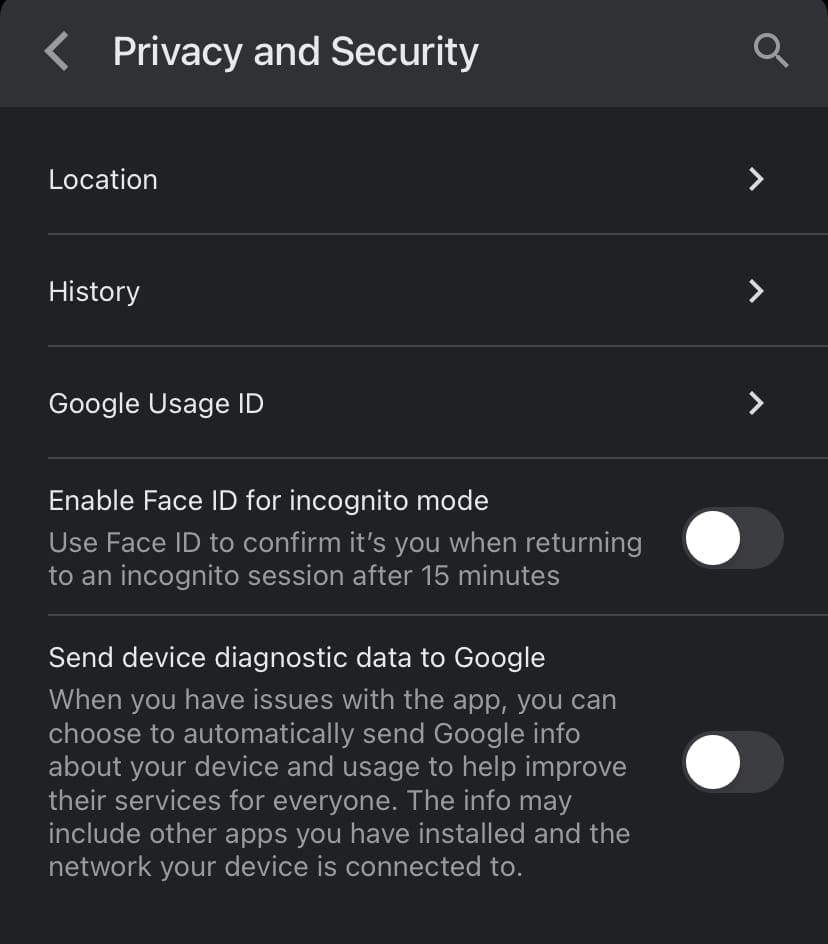Screen dimensions: 828x944
Task: Tap the back arrow to leave Privacy settings
Action: pos(56,51)
